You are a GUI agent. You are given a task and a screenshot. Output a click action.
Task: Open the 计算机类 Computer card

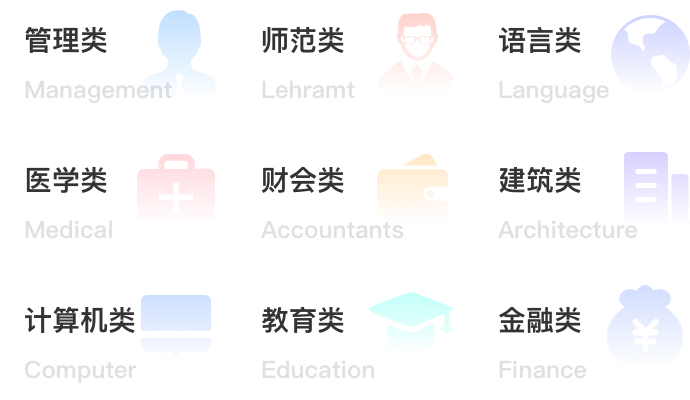pos(108,340)
